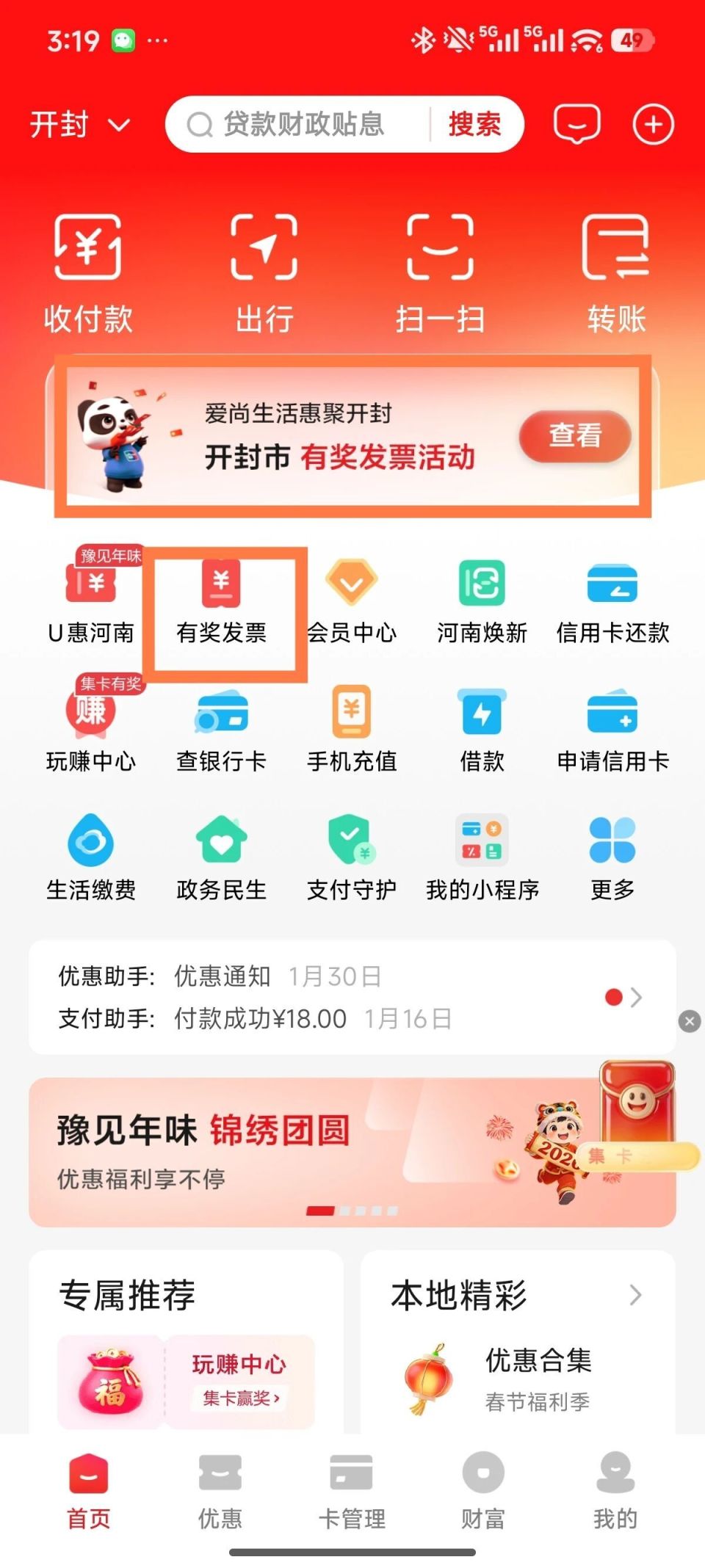Open the city selector showing 开封
The width and height of the screenshot is (705, 1568).
(77, 123)
